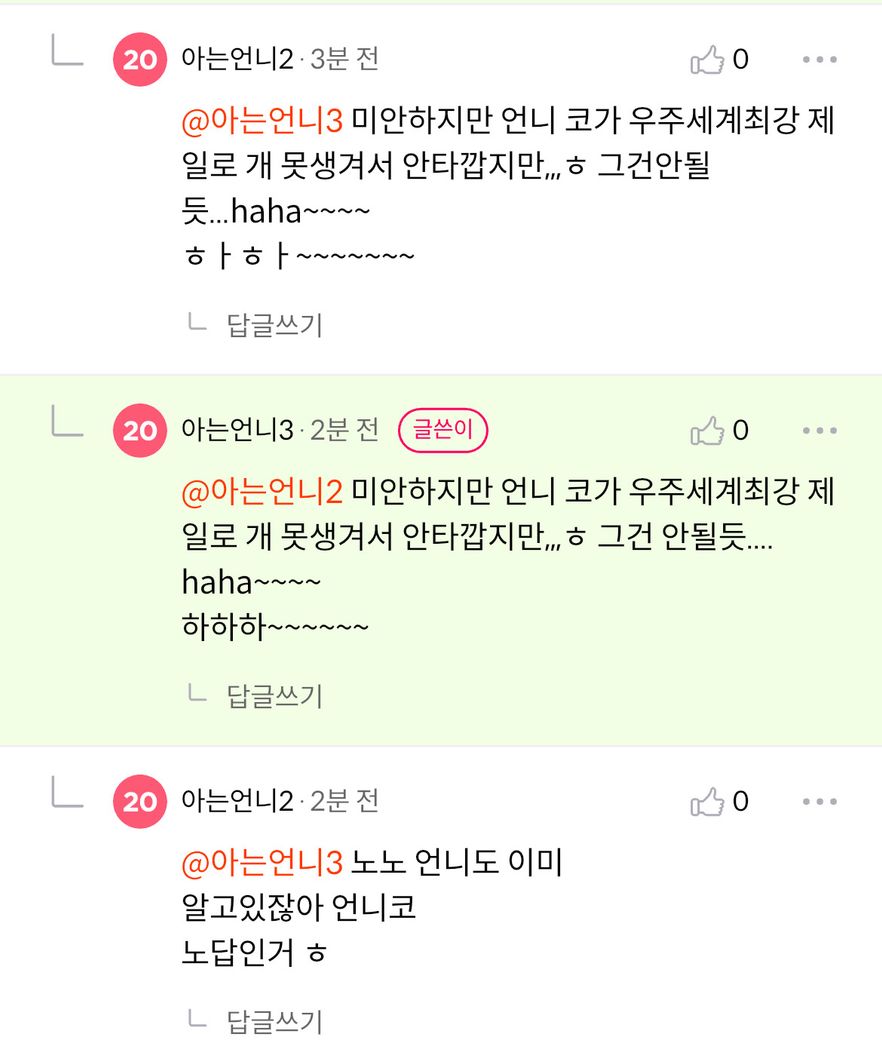Image resolution: width=882 pixels, height=1040 pixels.
Task: Like the 글쓴이 comment by 아는언니3
Action: (708, 431)
